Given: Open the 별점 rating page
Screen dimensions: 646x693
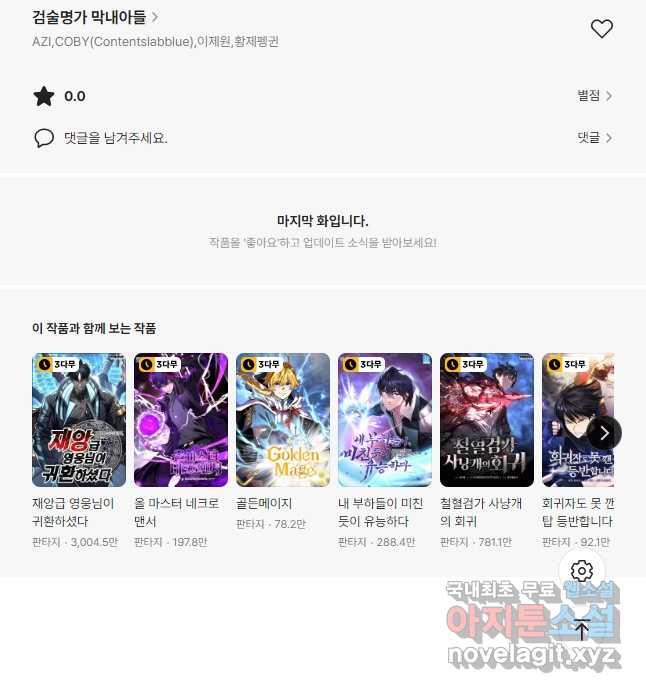Looking at the screenshot, I should pos(594,96).
